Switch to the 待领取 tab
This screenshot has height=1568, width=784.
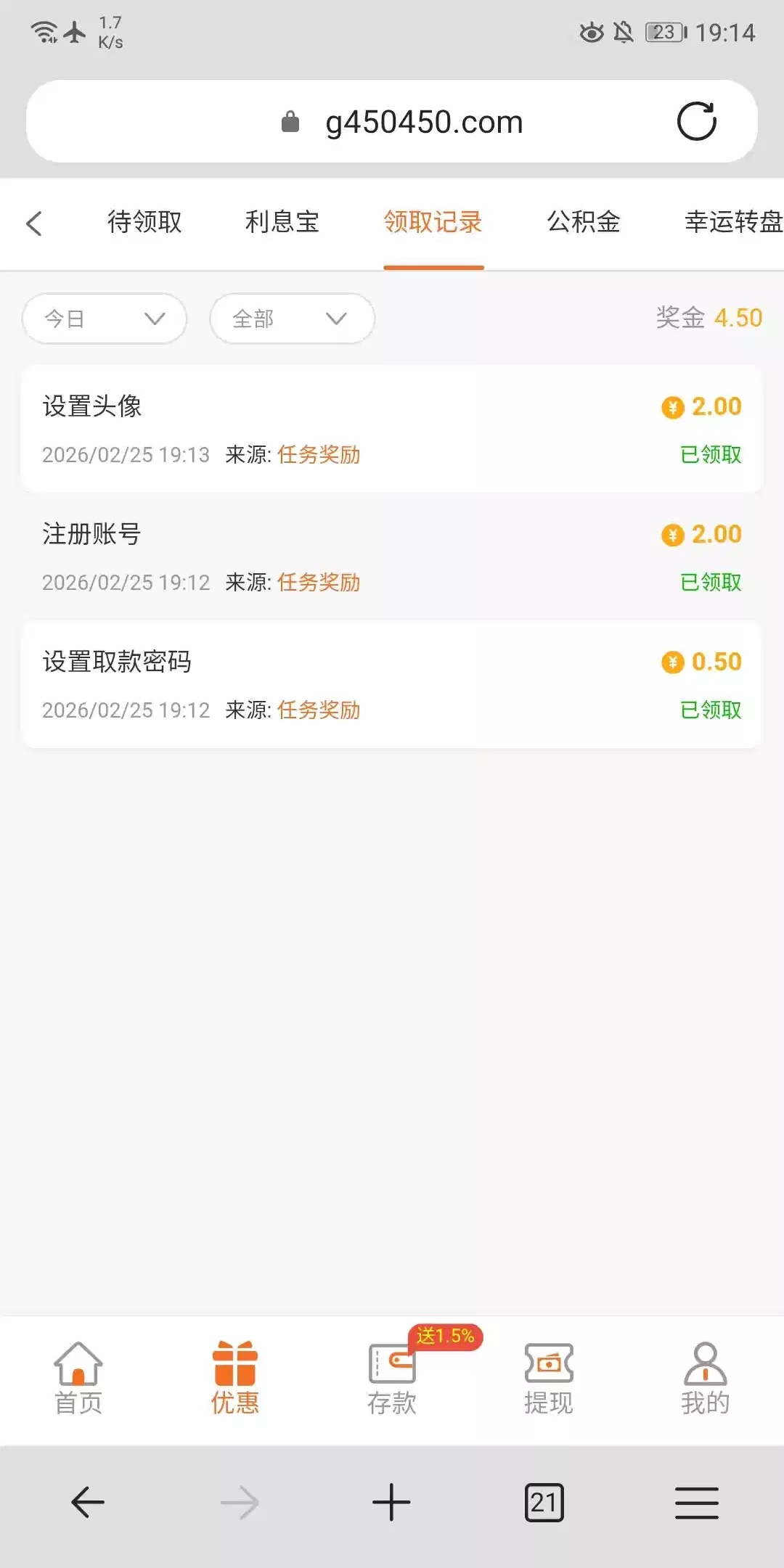[144, 222]
